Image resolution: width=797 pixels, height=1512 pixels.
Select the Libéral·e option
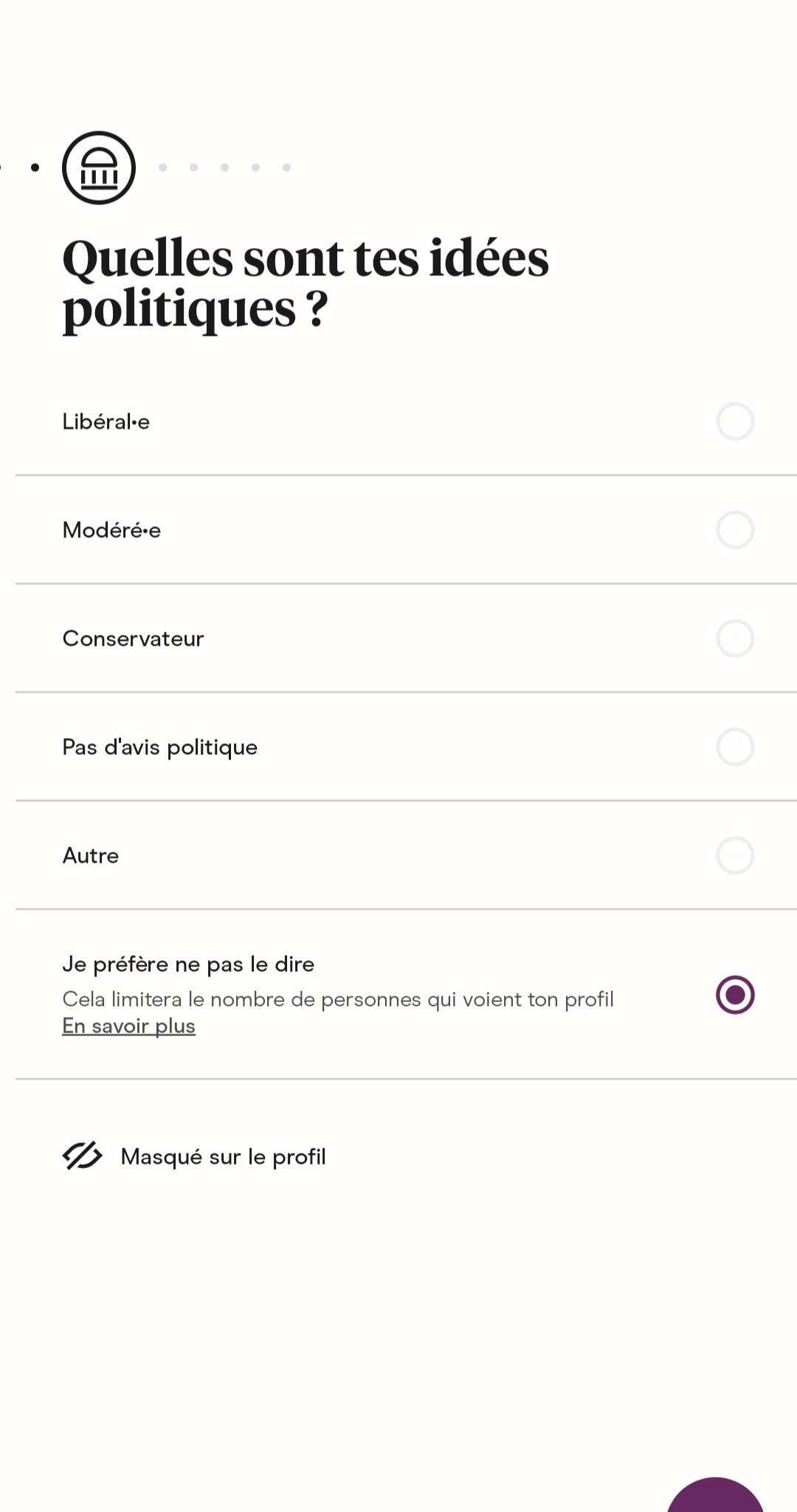[x=734, y=421]
